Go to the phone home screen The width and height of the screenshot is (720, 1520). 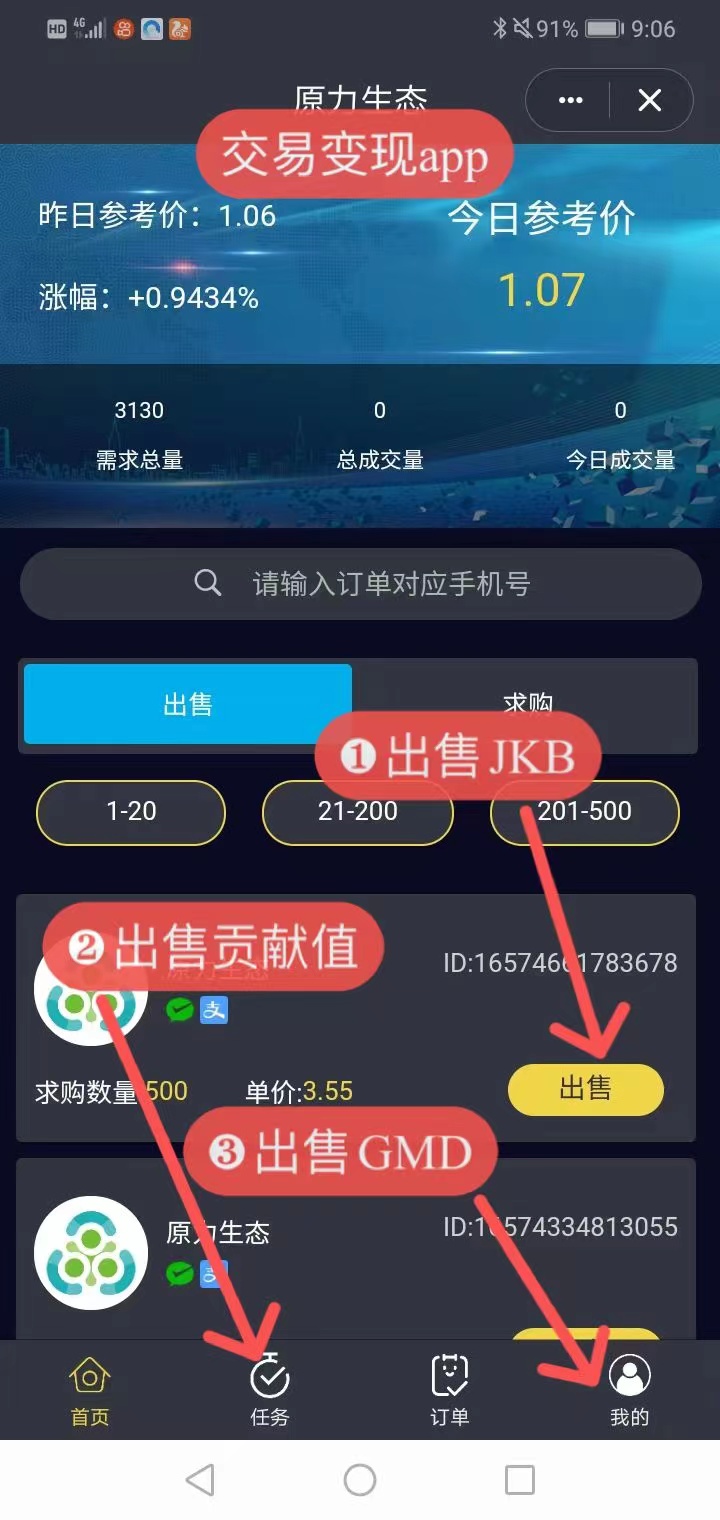(360, 1480)
